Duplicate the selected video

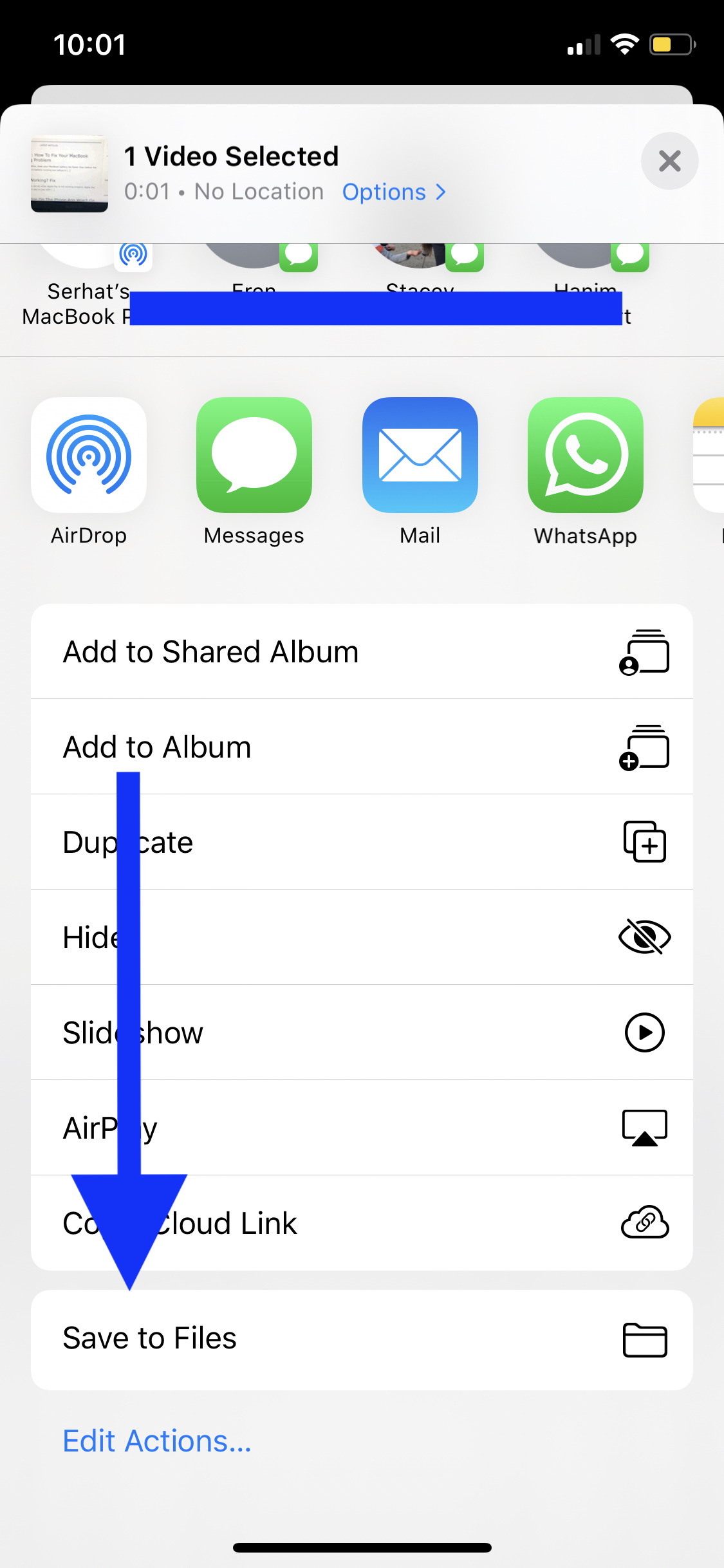[x=362, y=842]
